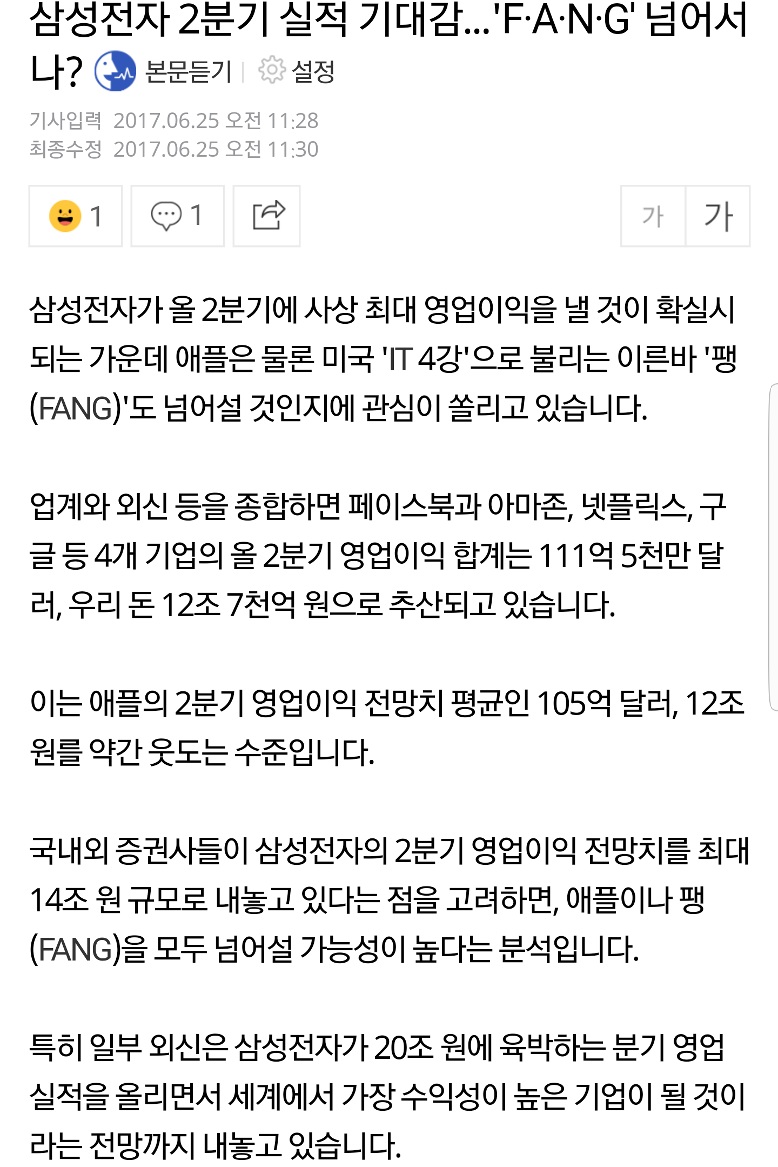
Task: Open the comments bubble
Action: click(177, 215)
